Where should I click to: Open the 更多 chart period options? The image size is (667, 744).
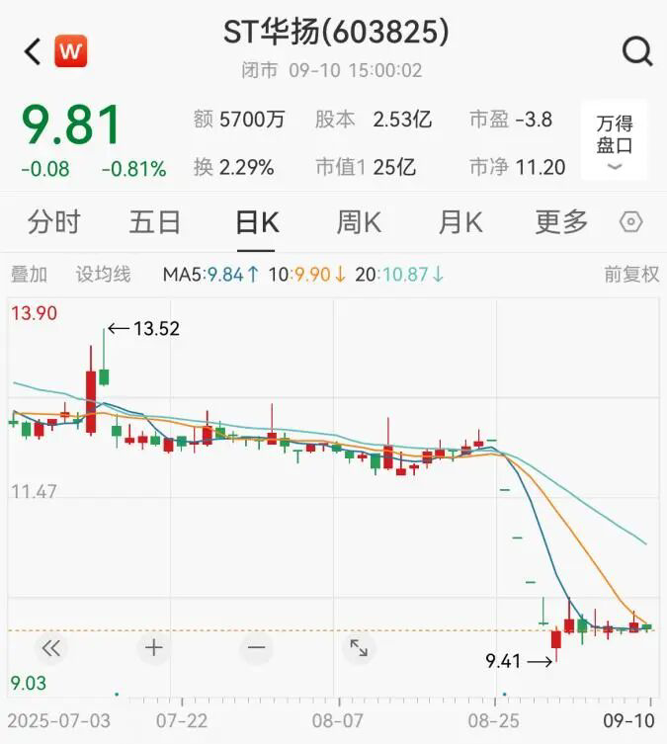(x=561, y=222)
